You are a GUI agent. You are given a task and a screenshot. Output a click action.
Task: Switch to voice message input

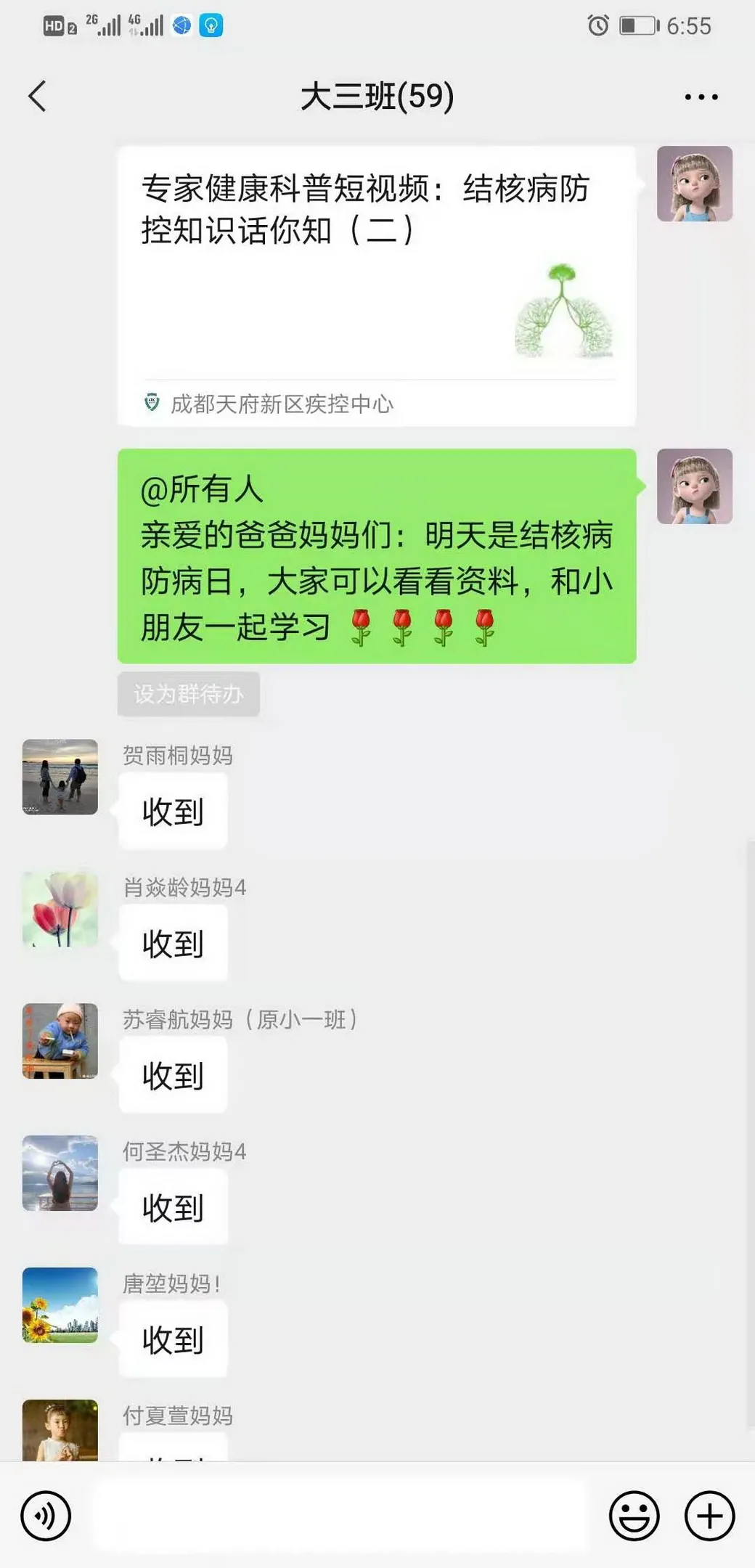tap(46, 1516)
